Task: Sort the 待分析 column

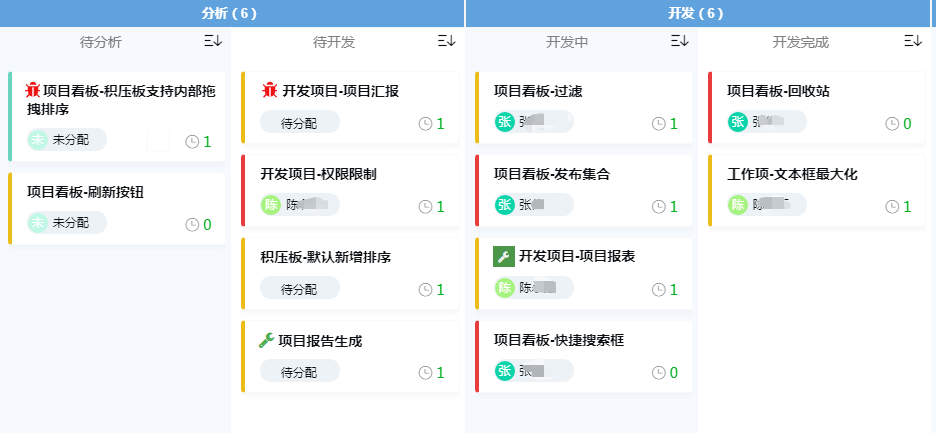Action: point(213,41)
